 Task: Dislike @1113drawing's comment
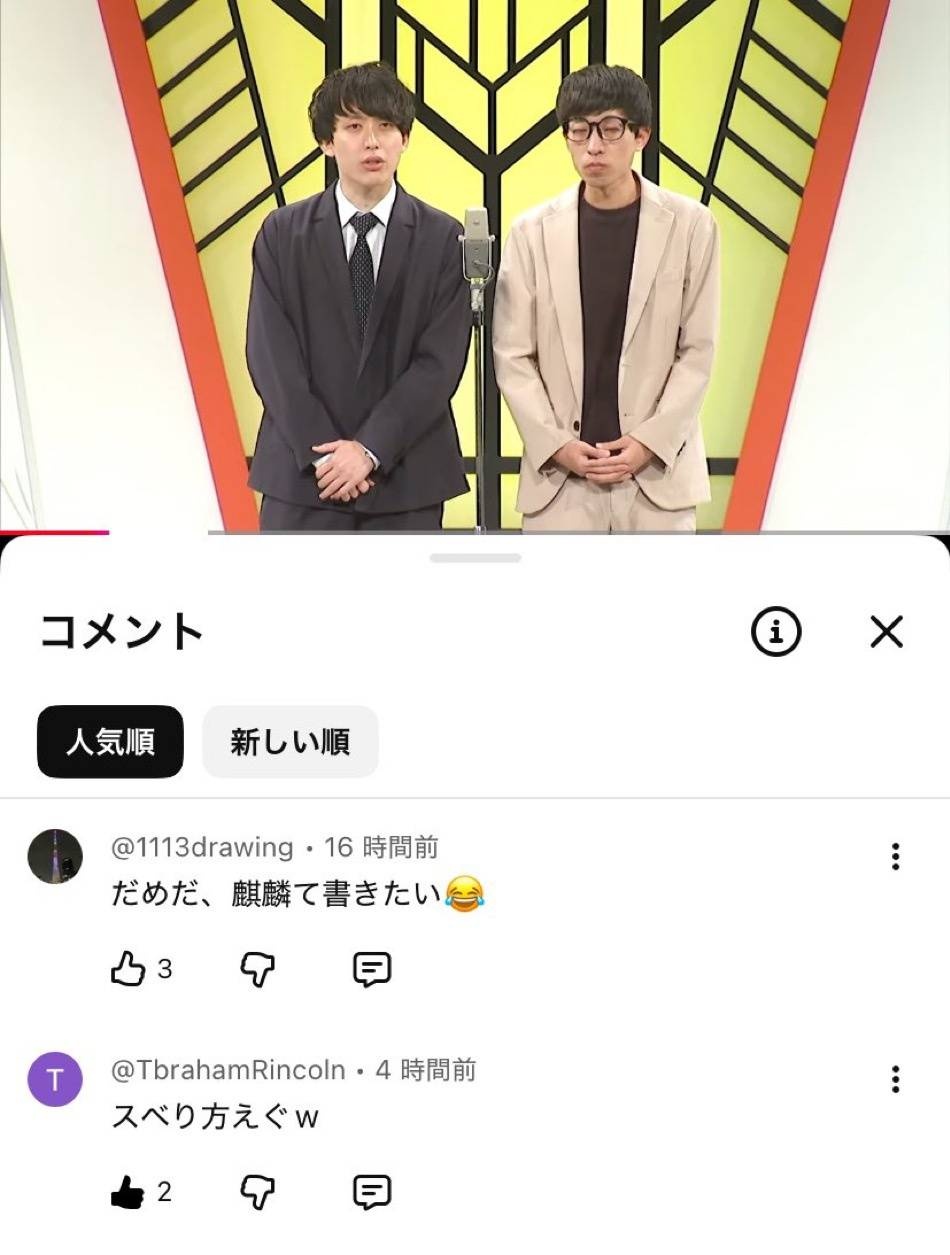pyautogui.click(x=258, y=969)
